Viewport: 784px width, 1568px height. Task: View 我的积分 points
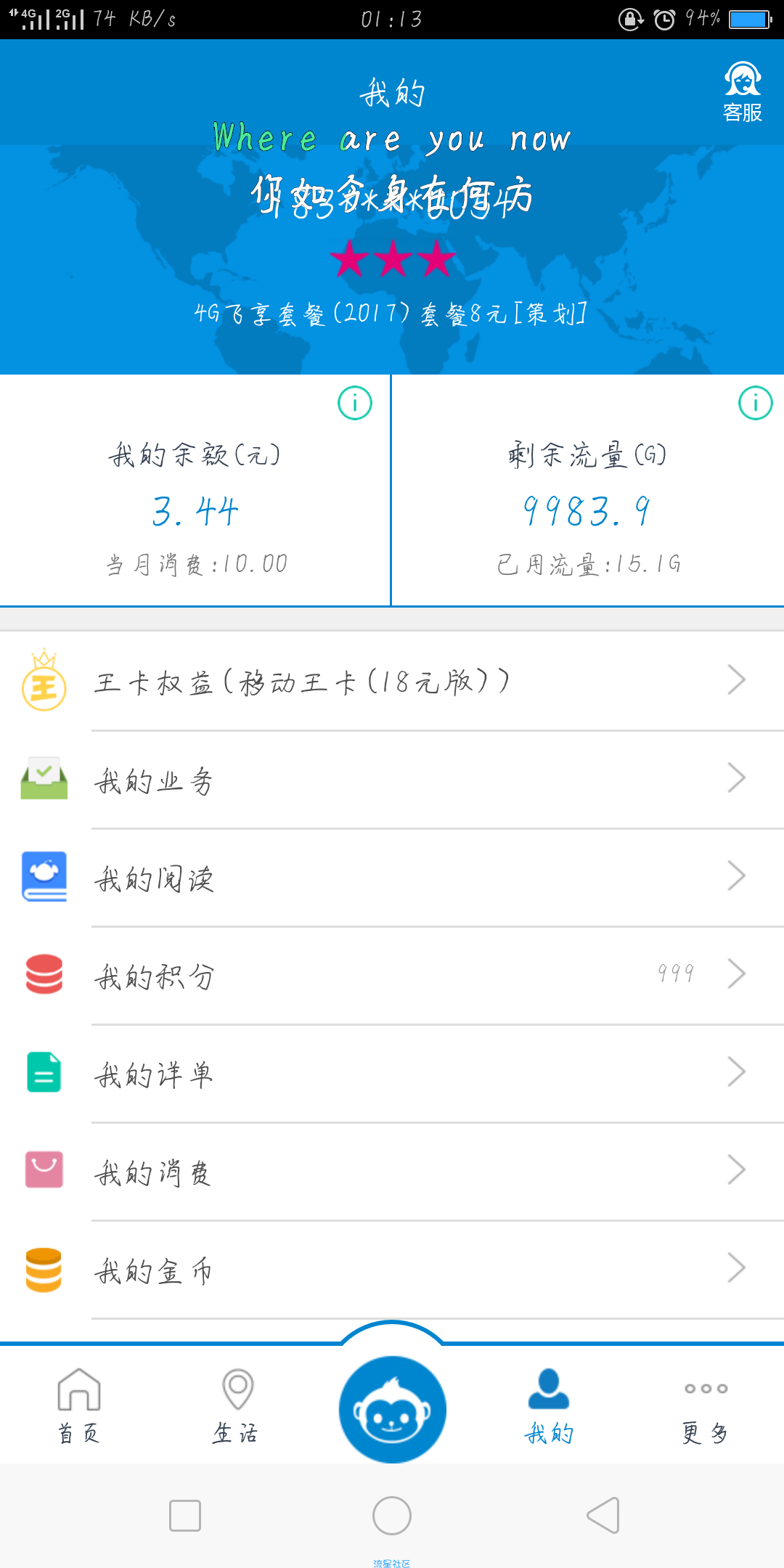[392, 975]
